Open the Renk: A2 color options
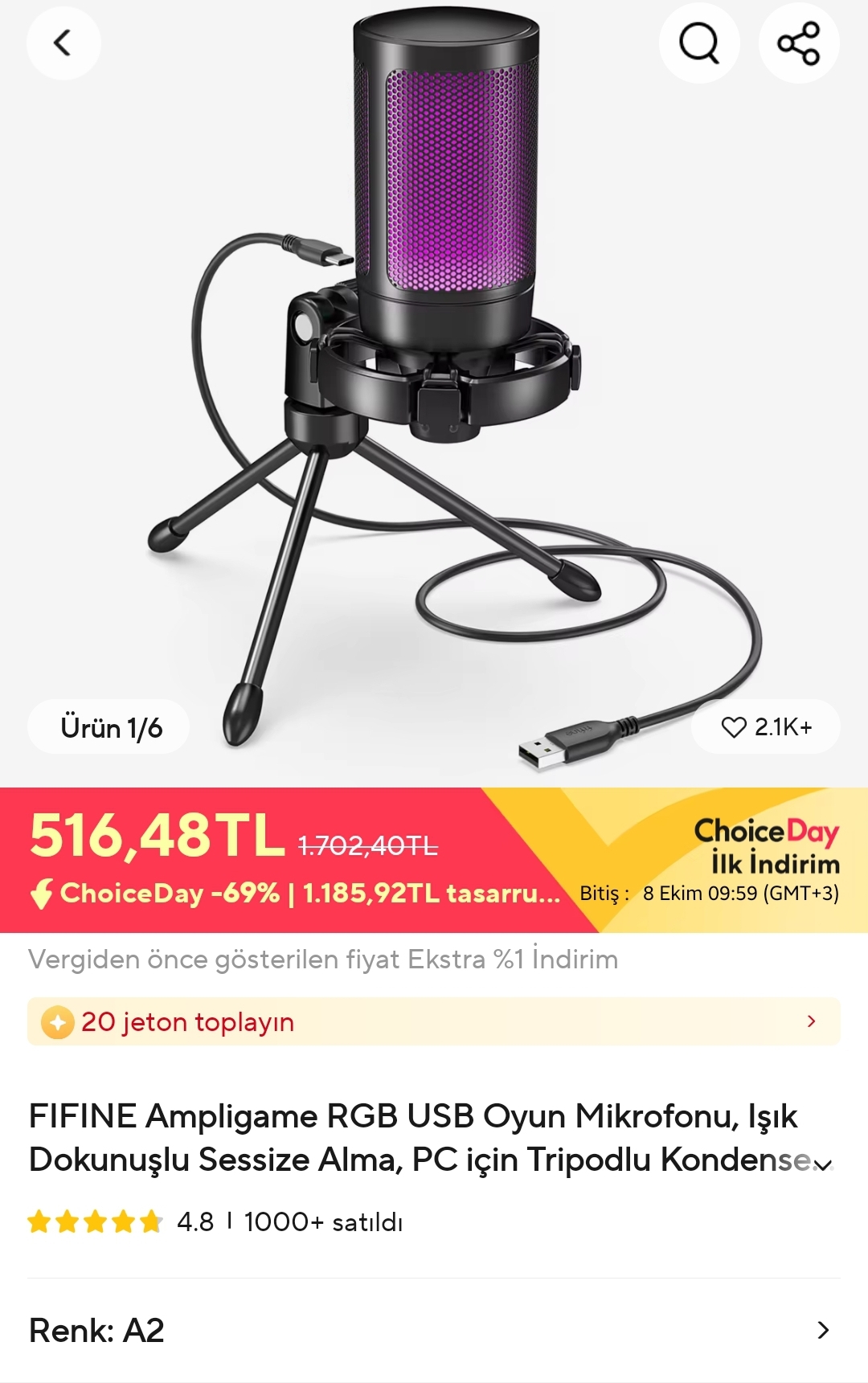This screenshot has width=868, height=1383. tap(434, 1331)
